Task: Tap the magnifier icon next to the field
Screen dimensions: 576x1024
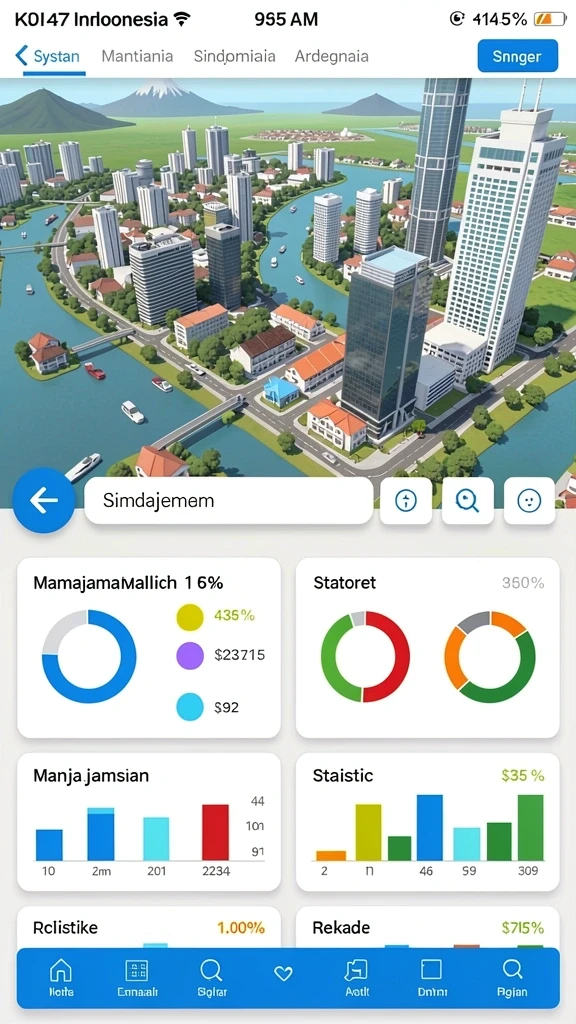Action: click(468, 501)
